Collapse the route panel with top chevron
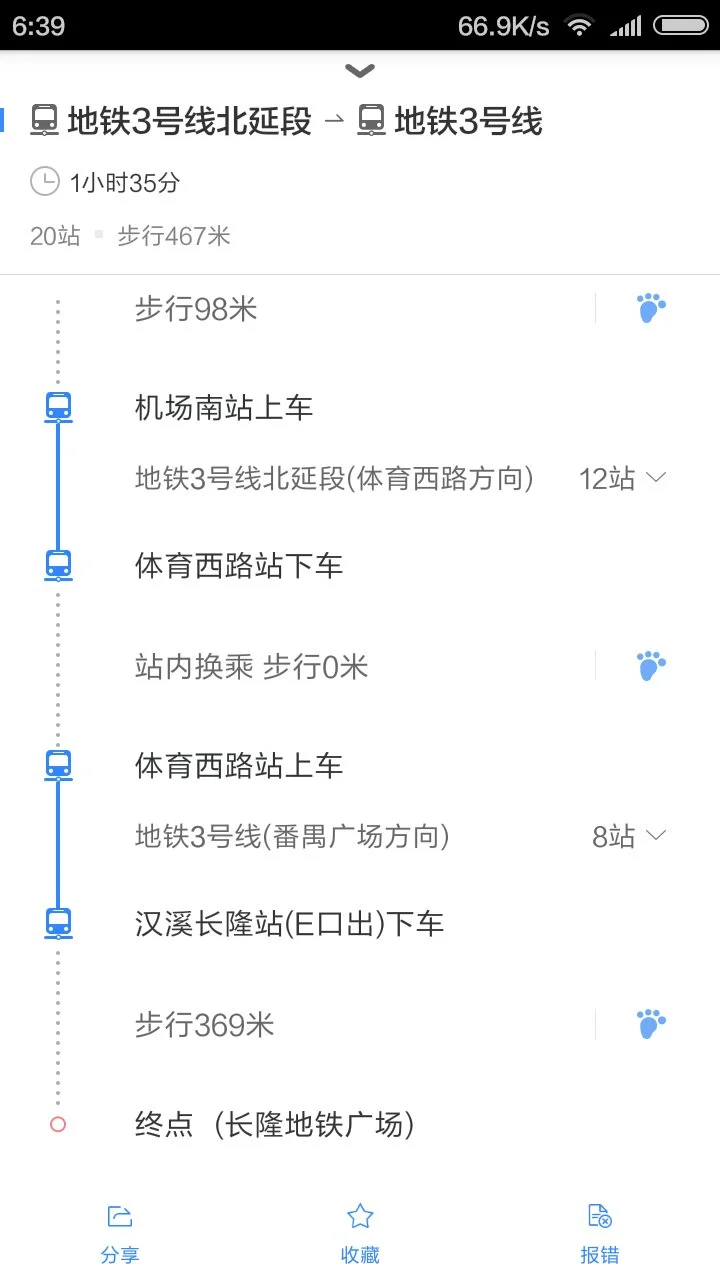 point(359,70)
